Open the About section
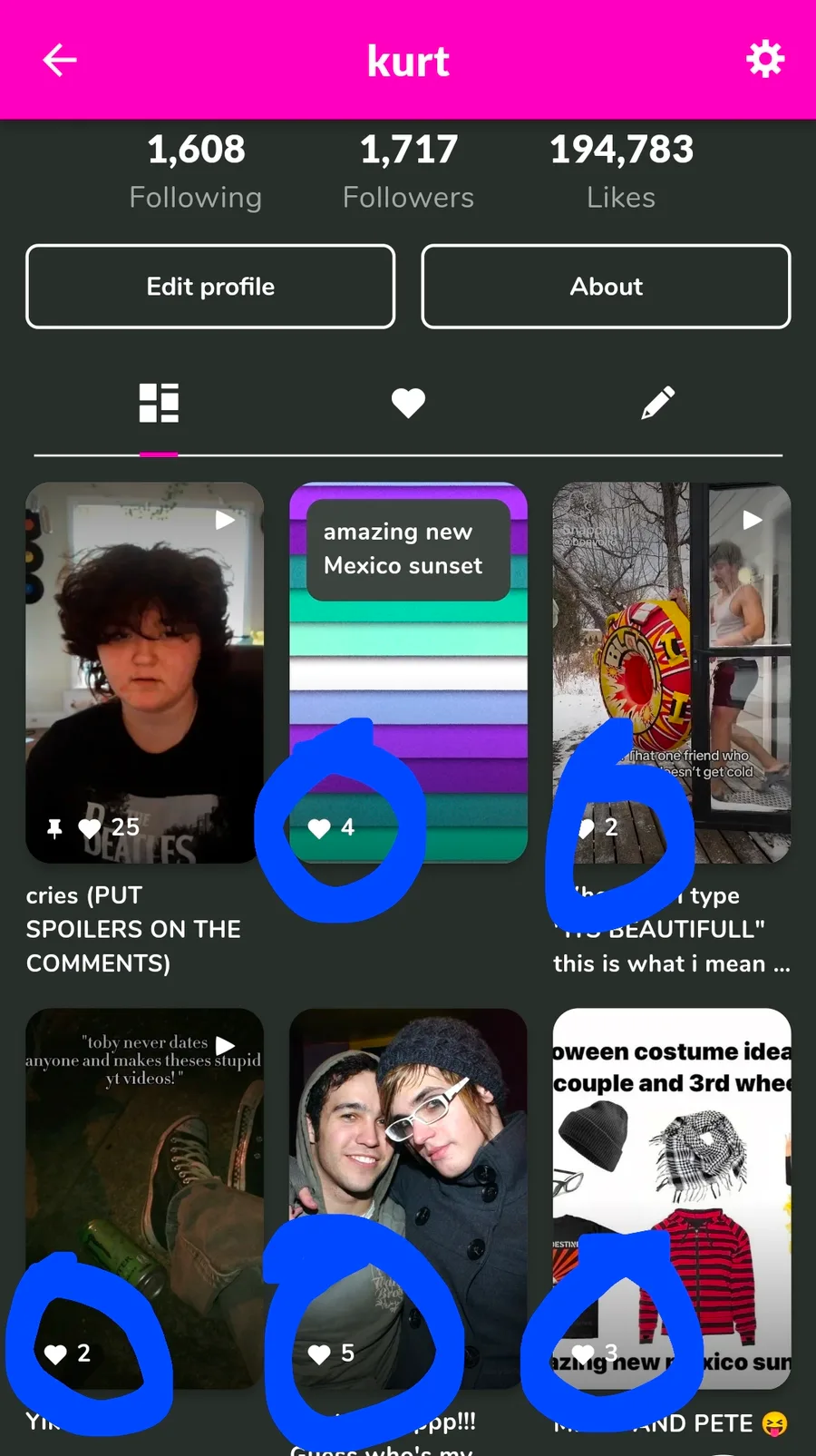 606,287
